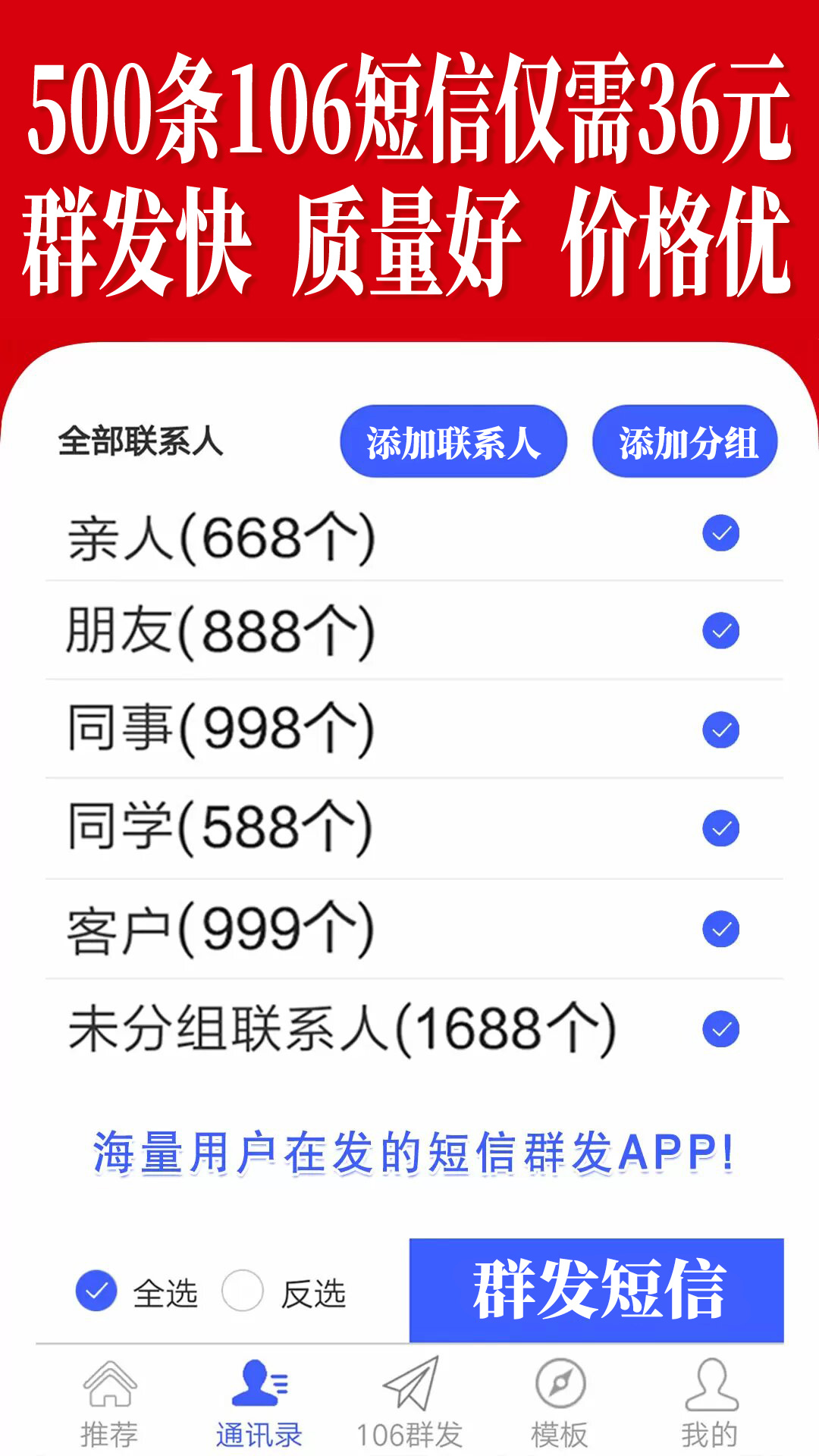
Task: Toggle selection of 朋友(888个) group
Action: [720, 629]
